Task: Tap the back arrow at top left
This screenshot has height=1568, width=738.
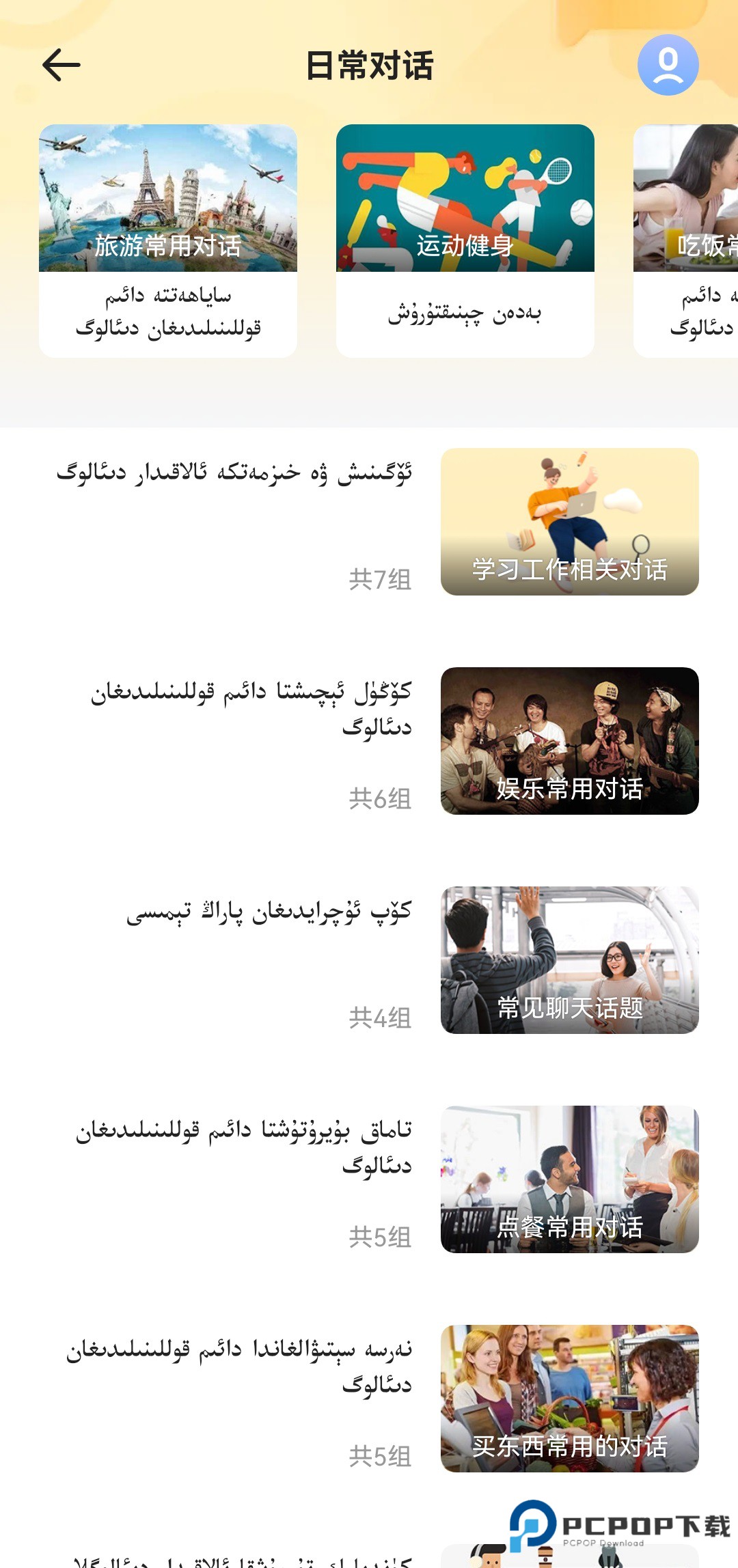Action: tap(59, 66)
